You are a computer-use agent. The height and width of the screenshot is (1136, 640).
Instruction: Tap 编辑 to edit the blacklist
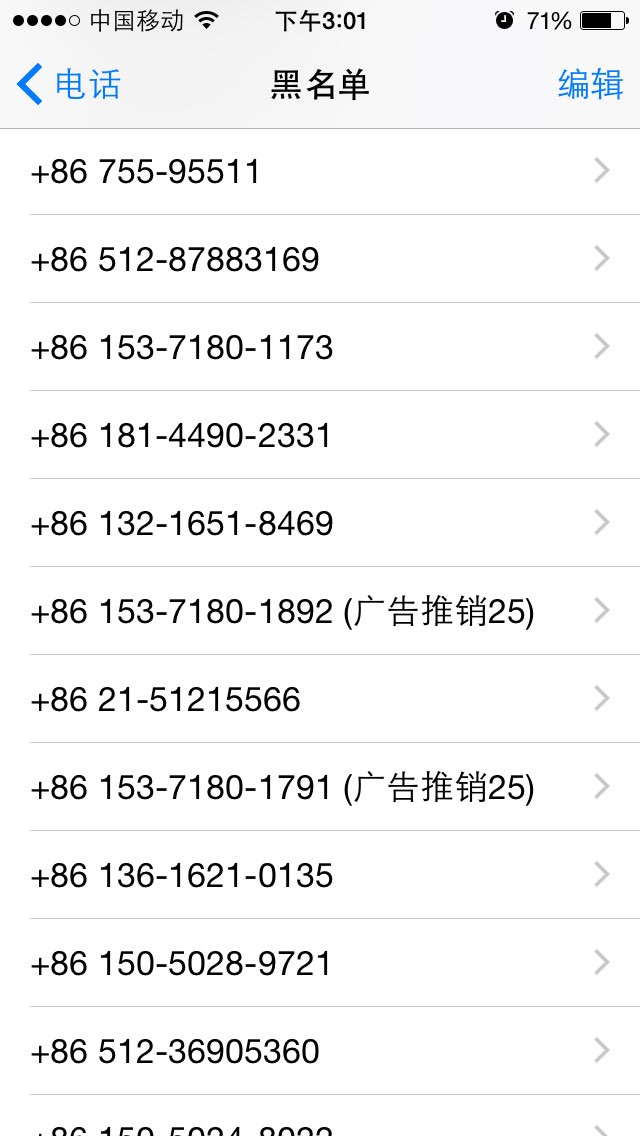[x=591, y=84]
